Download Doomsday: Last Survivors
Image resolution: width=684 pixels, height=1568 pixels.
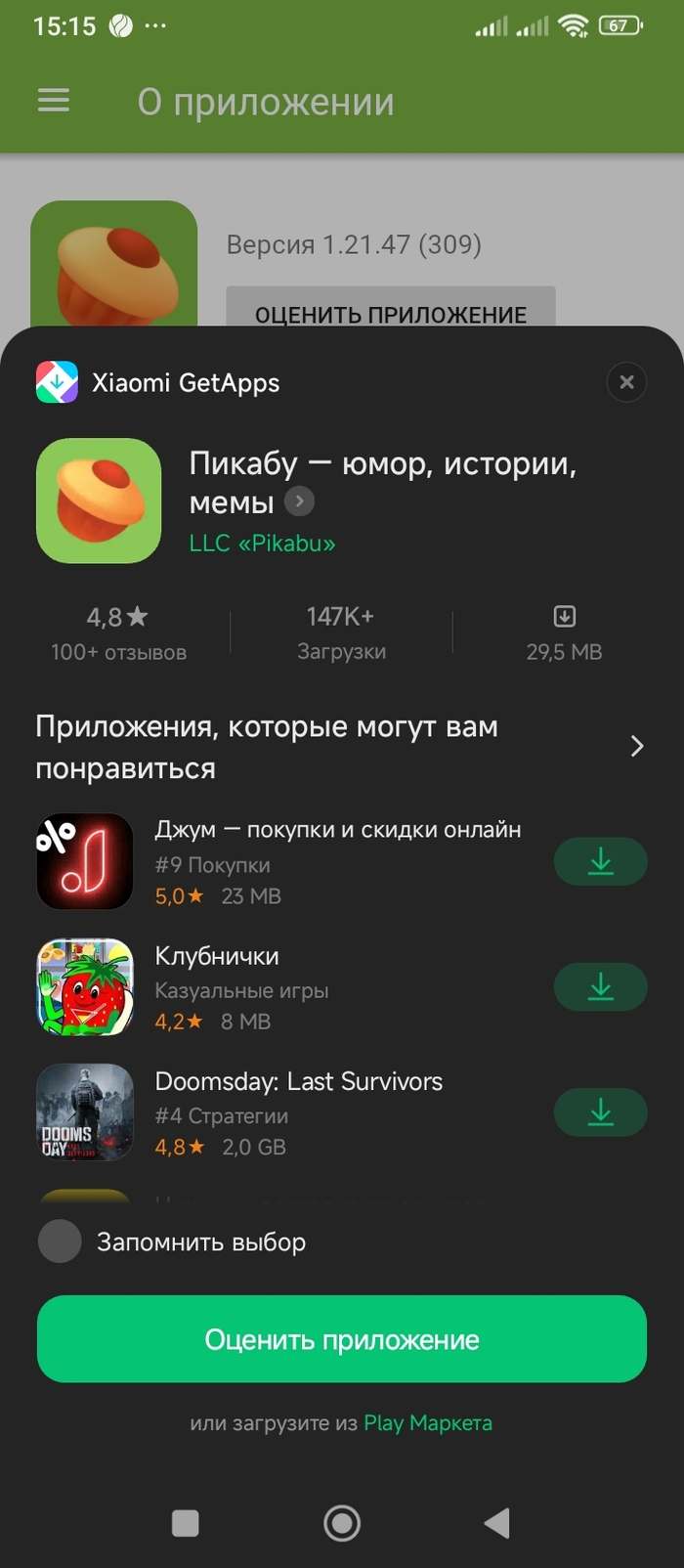[x=600, y=1112]
